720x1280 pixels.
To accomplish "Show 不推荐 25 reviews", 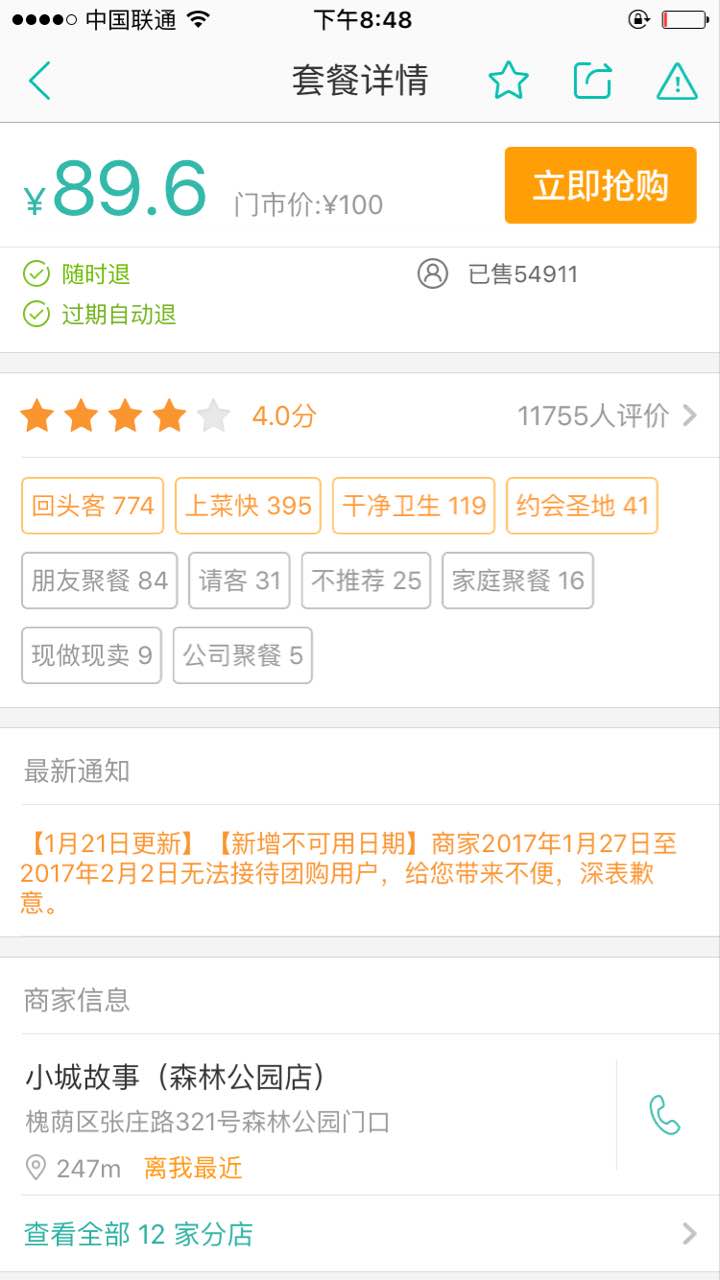I will coord(366,581).
